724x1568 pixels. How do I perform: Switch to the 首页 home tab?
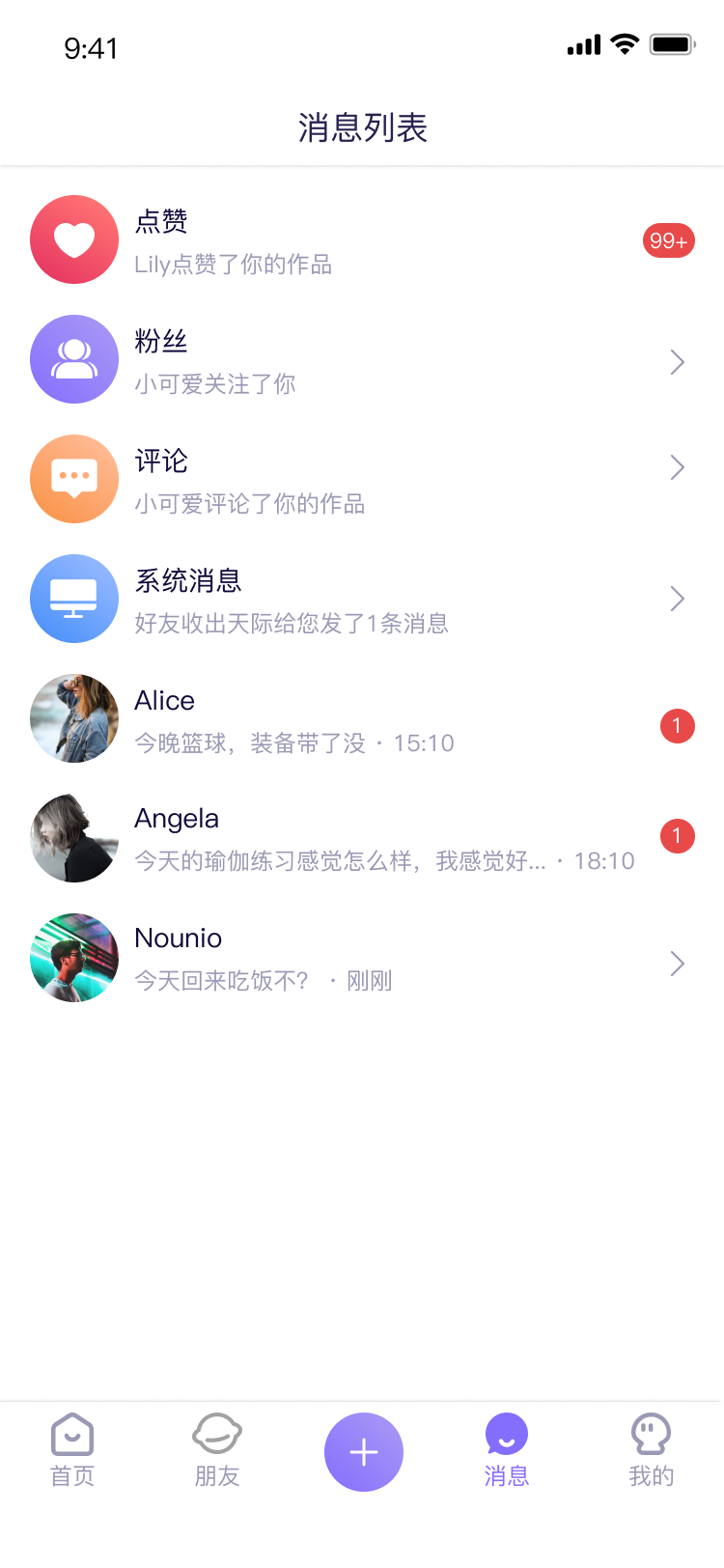[72, 1450]
